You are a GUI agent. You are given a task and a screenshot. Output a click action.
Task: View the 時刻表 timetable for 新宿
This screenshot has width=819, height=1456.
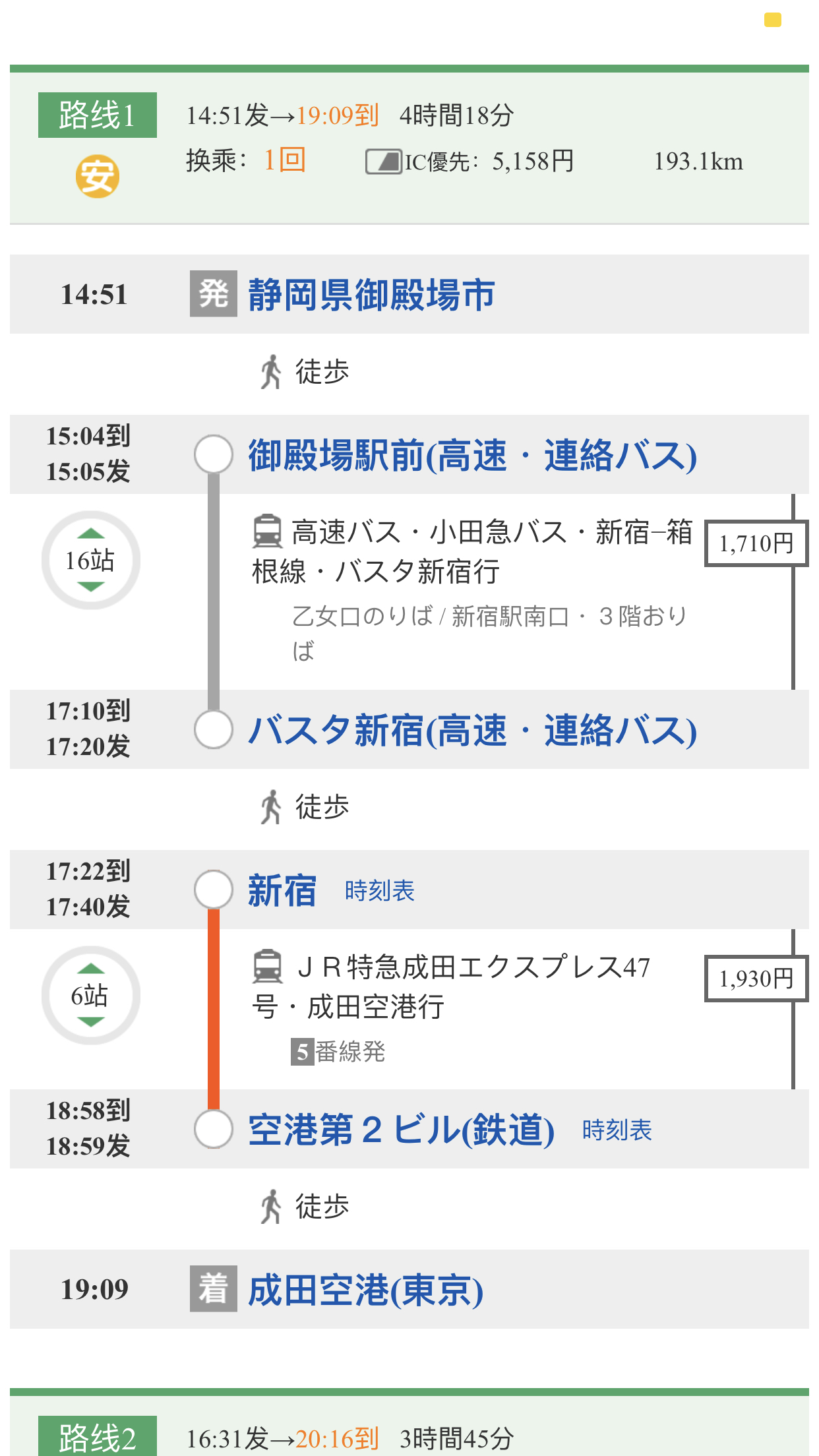tap(380, 891)
